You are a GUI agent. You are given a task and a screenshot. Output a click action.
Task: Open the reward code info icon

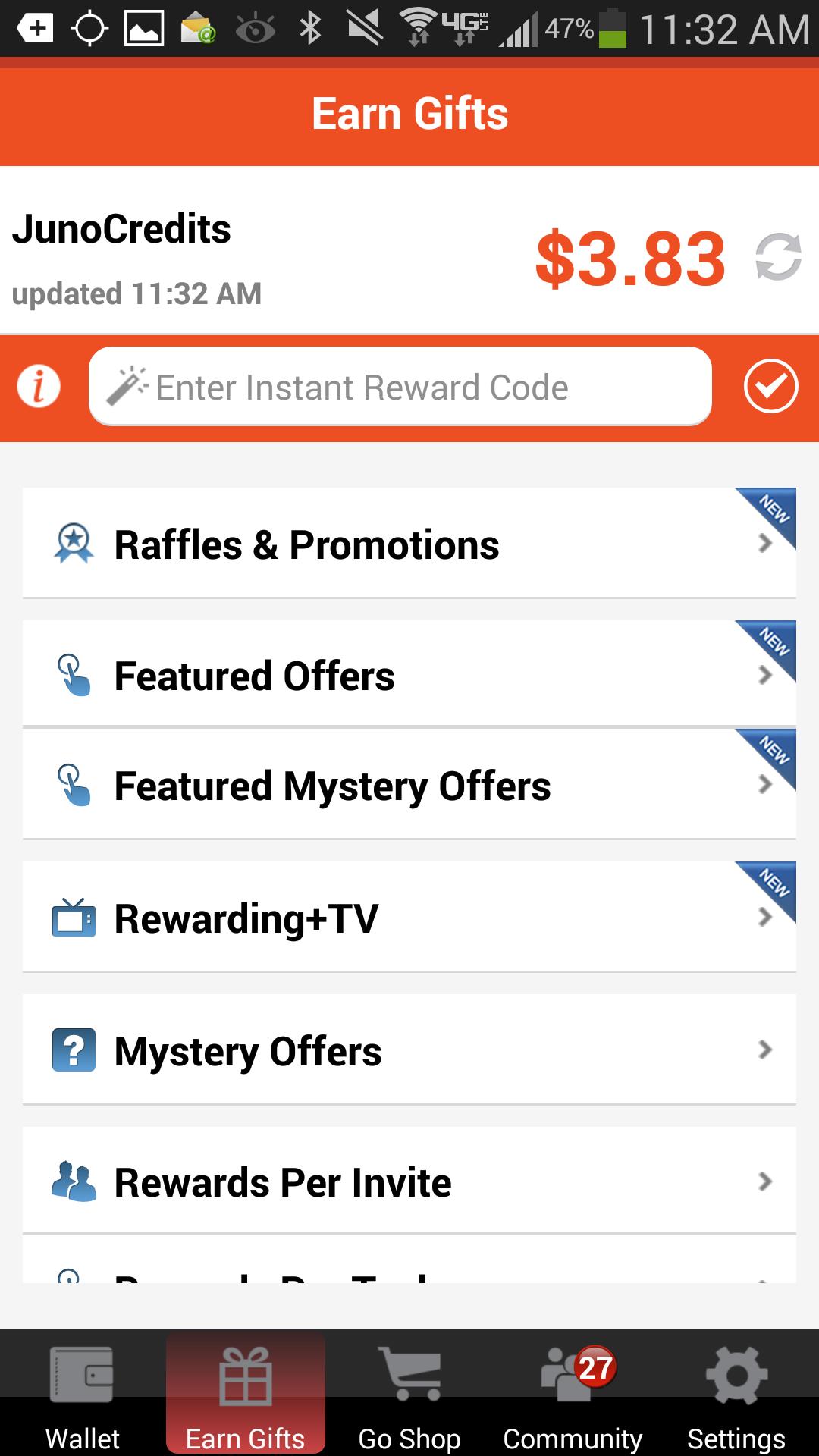[39, 387]
